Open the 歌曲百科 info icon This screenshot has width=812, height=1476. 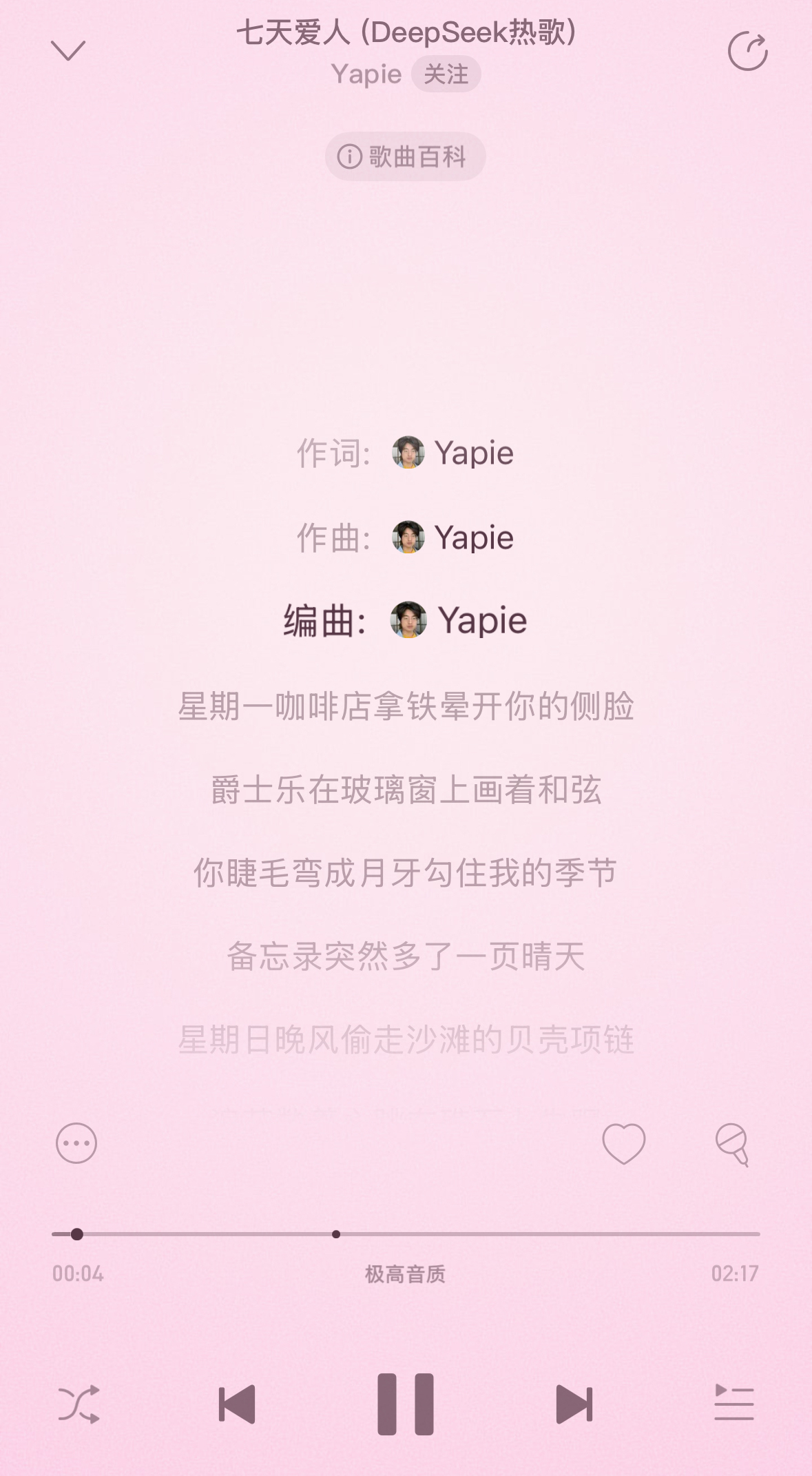[349, 156]
